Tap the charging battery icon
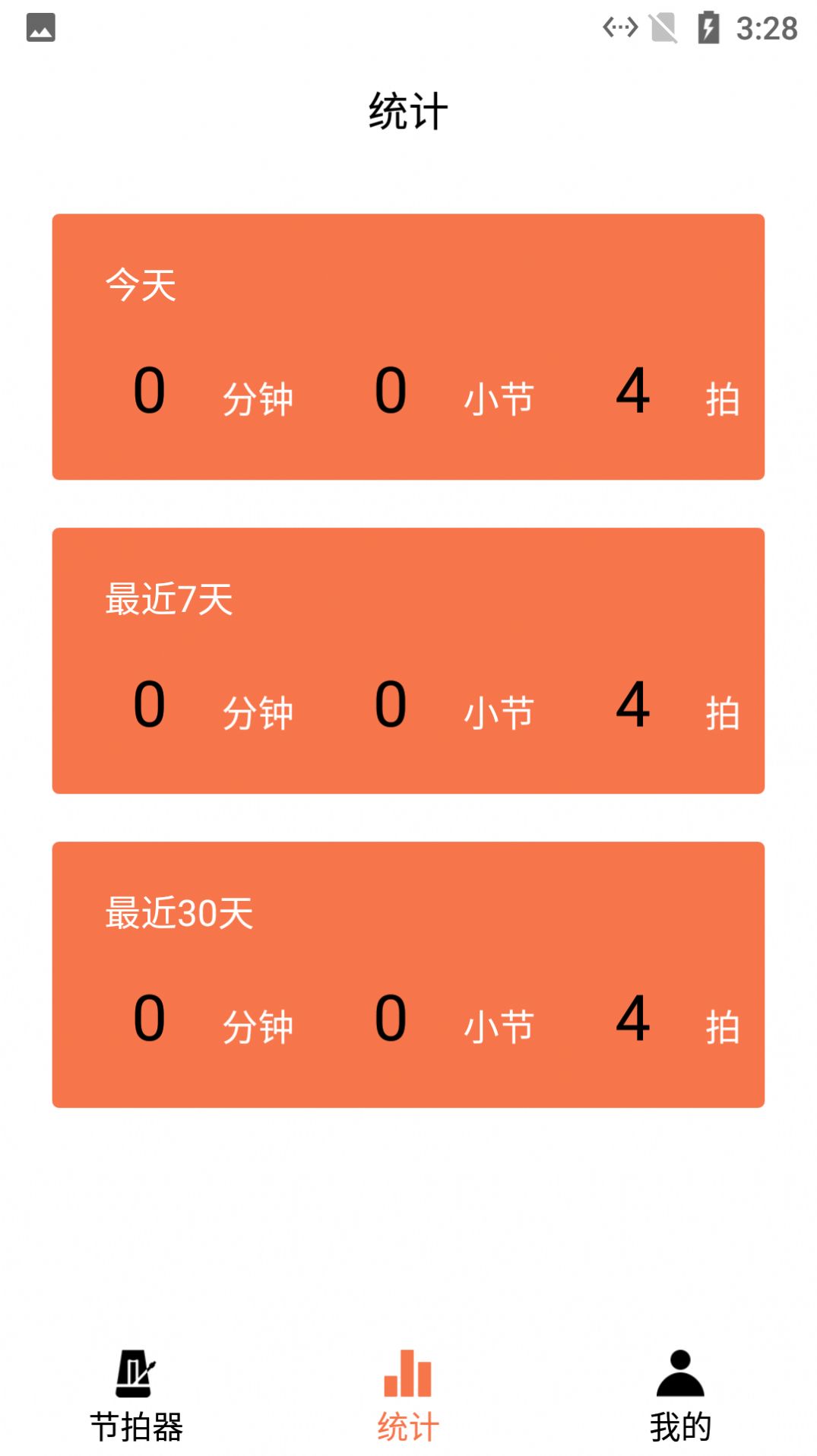Screen dimensions: 817x1456 tap(709, 28)
